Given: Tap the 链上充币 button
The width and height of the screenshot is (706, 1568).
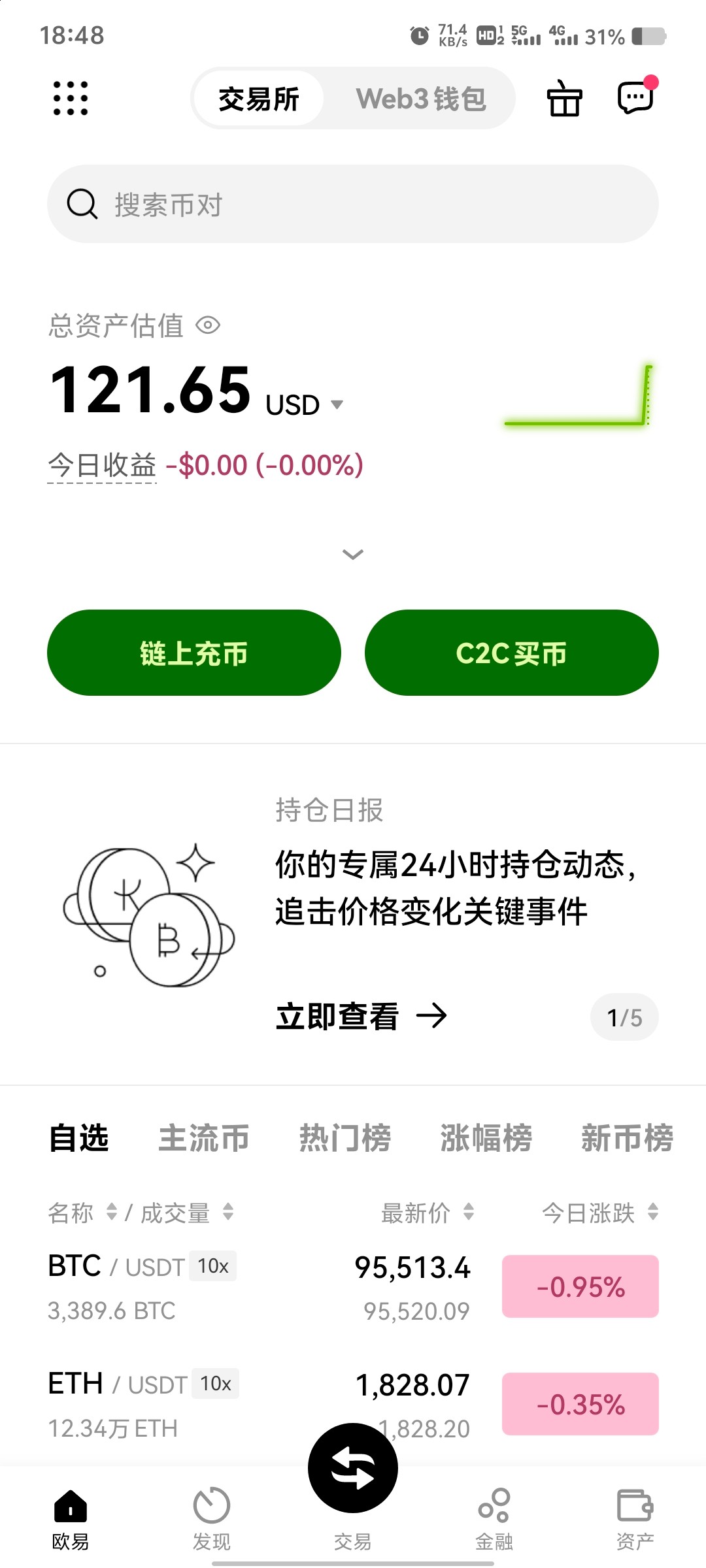Looking at the screenshot, I should 194,653.
